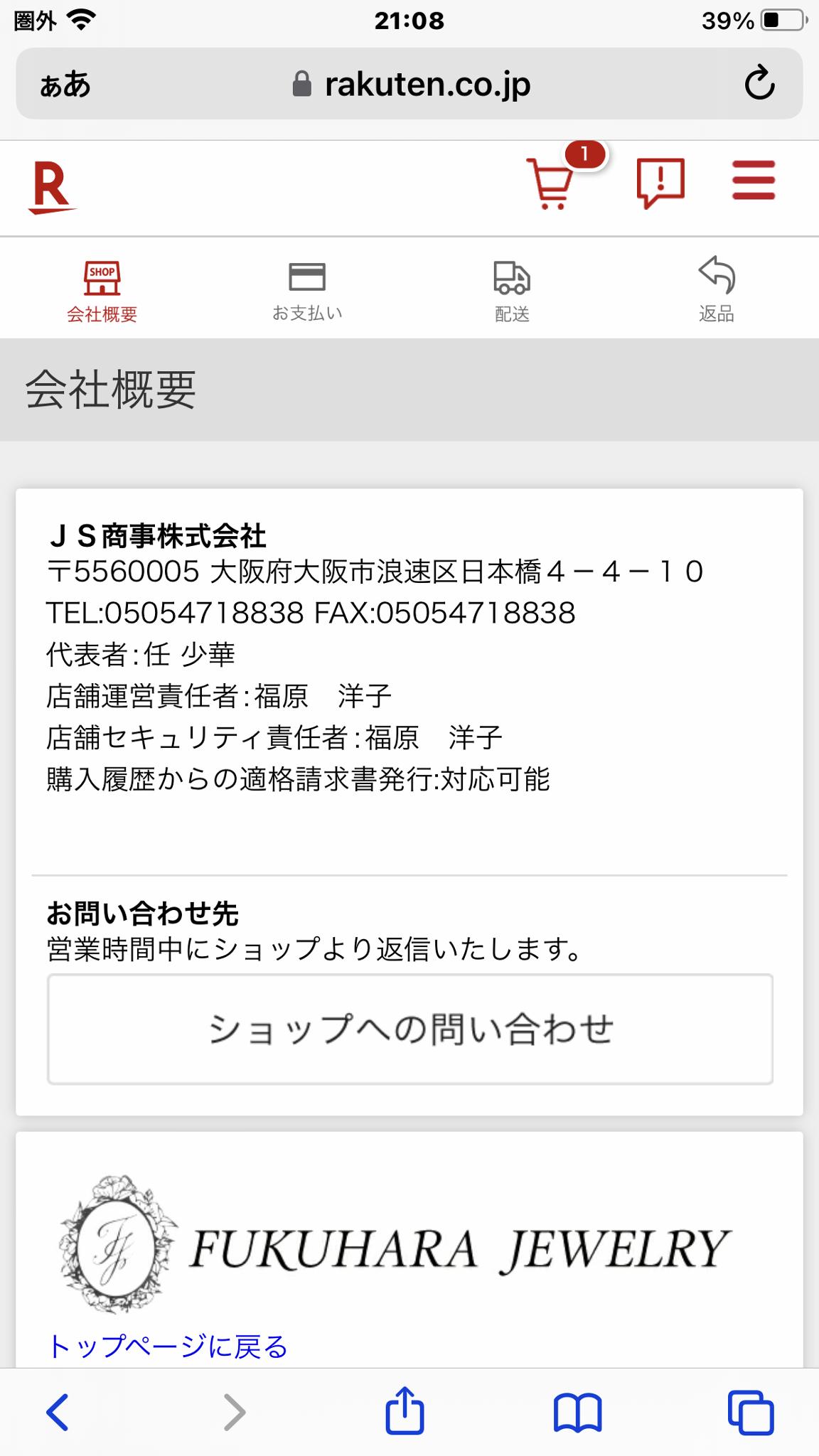This screenshot has height=1456, width=819.
Task: Reload the page in Safari
Action: (759, 85)
